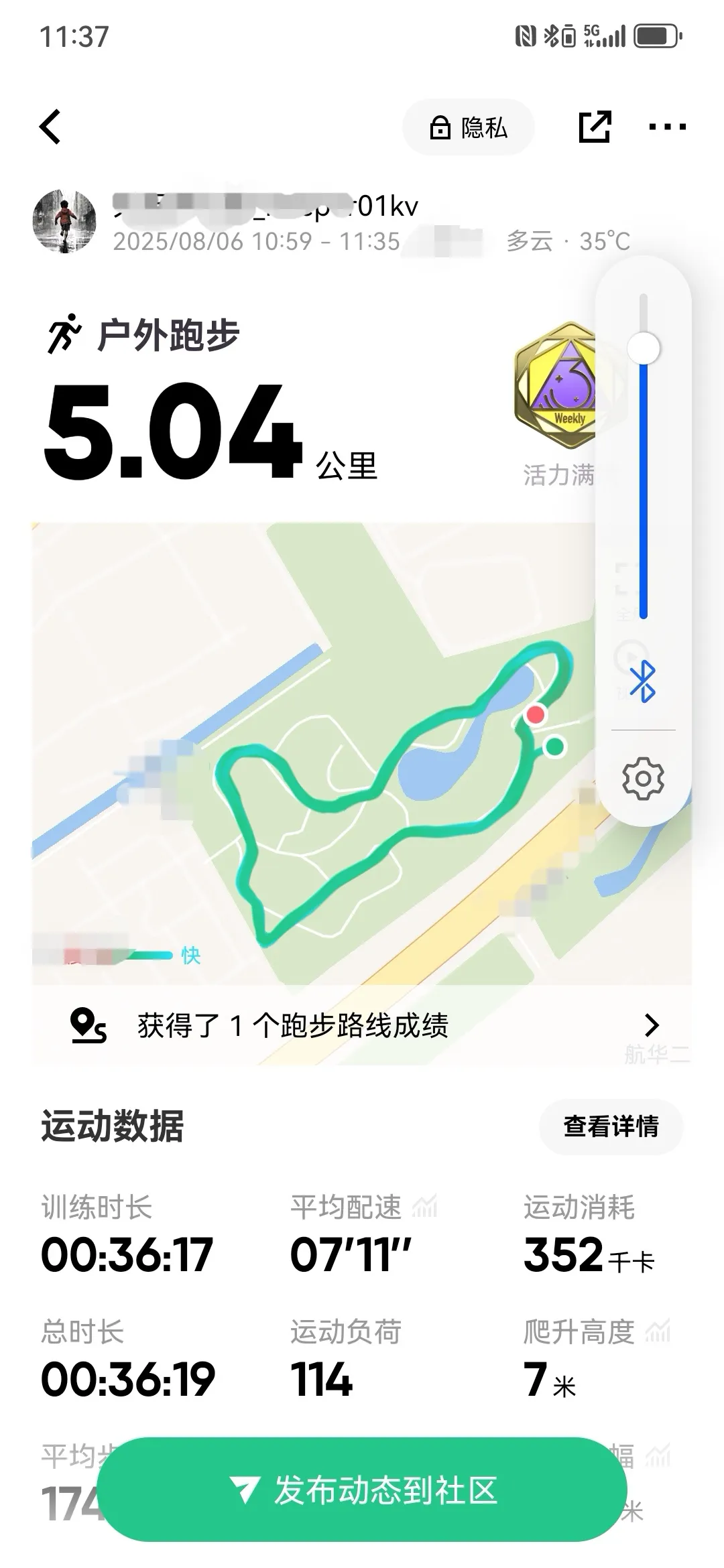Viewport: 724px width, 1568px height.
Task: Open the three-dot overflow menu
Action: click(667, 127)
